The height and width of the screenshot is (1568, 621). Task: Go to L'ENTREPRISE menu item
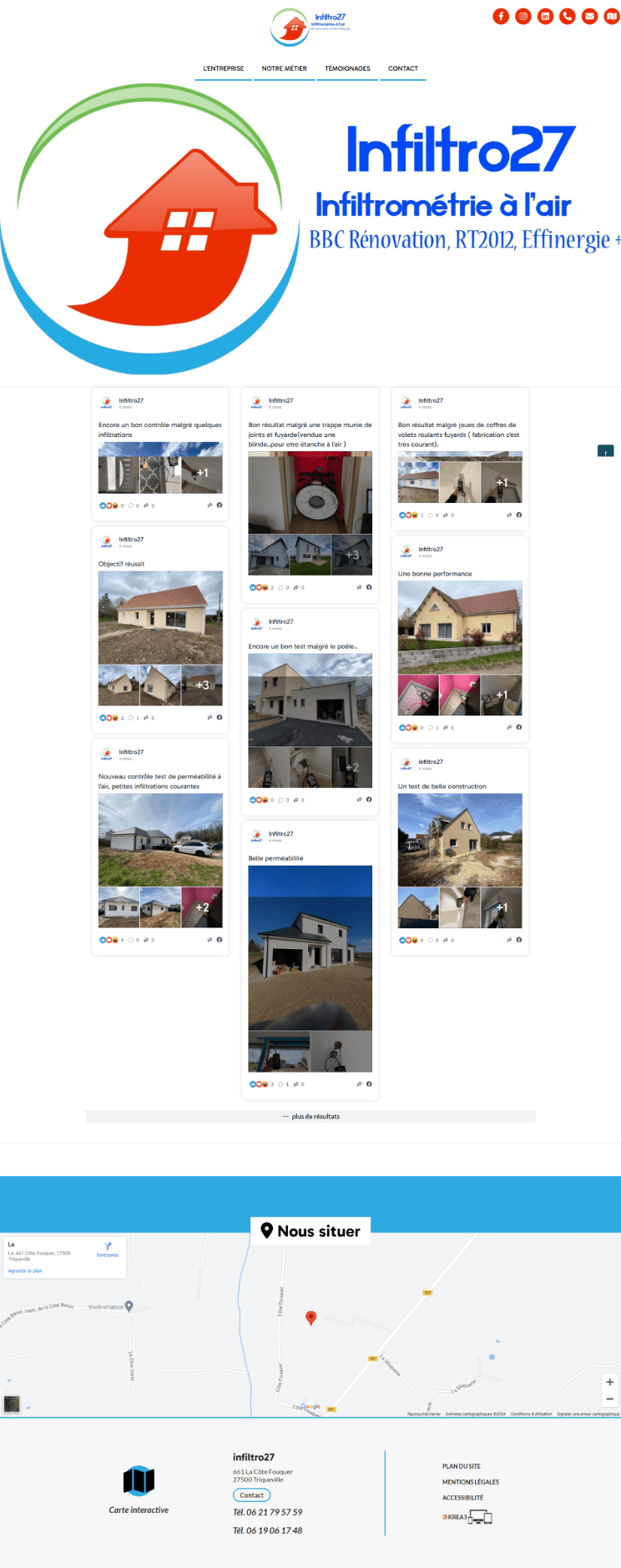(x=224, y=68)
